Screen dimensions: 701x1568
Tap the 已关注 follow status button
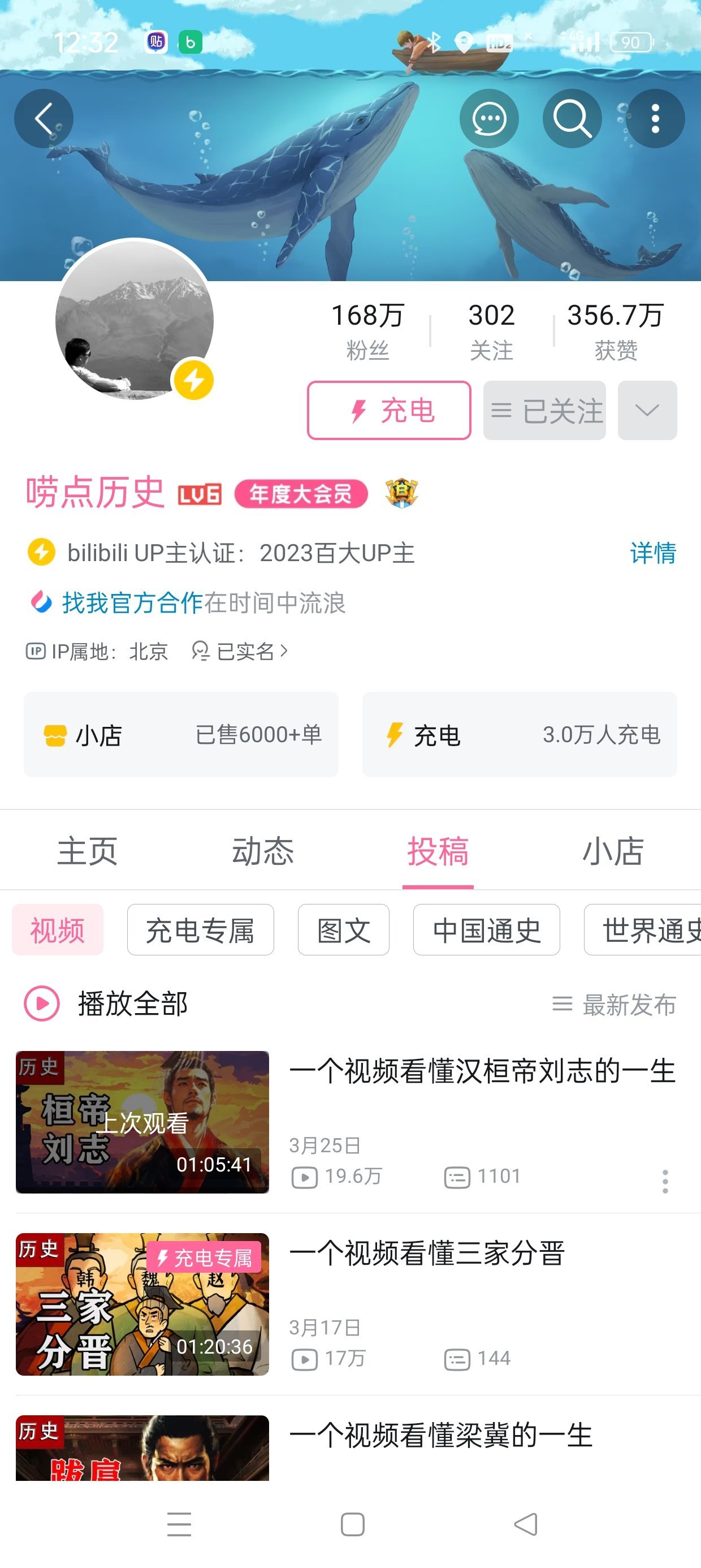pos(544,410)
